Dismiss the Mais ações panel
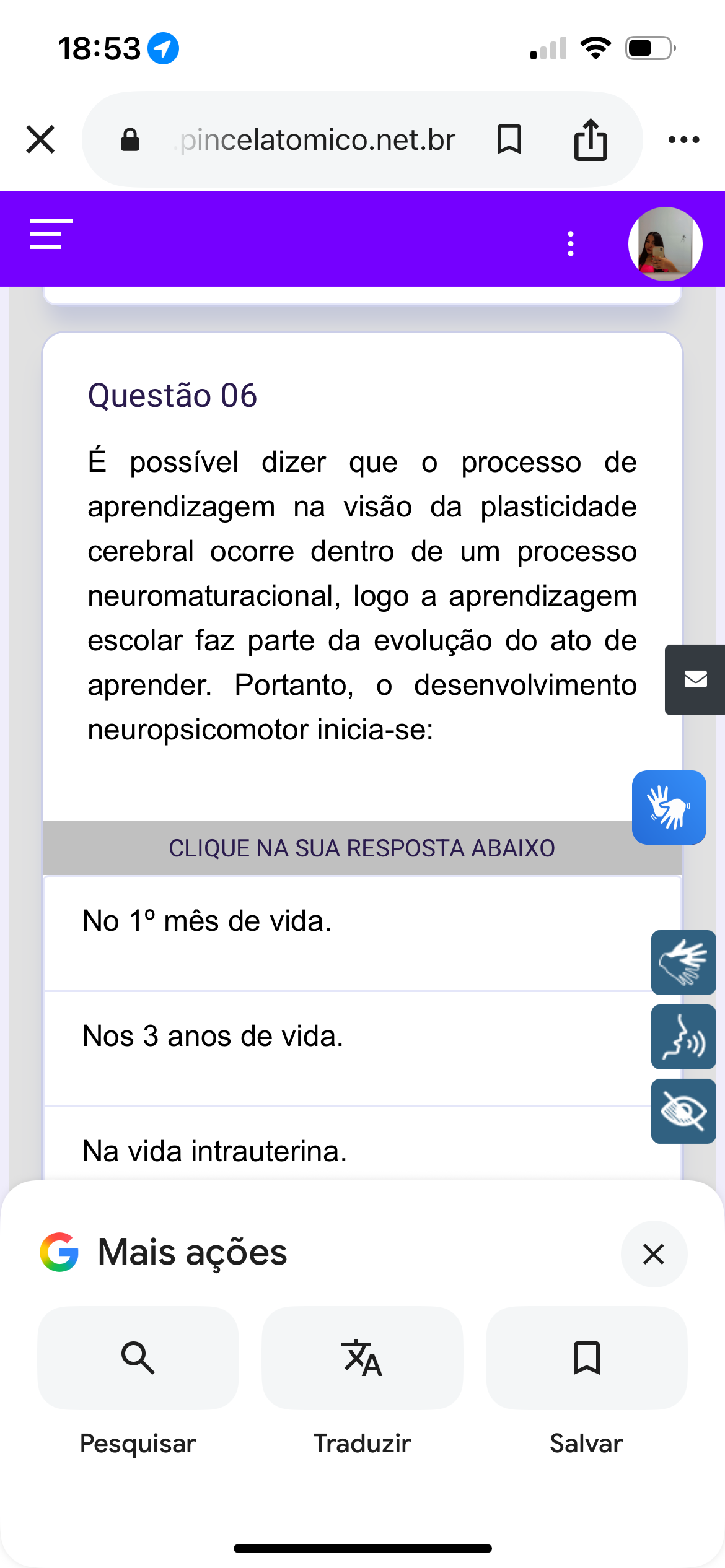This screenshot has width=725, height=1568. 654,1254
